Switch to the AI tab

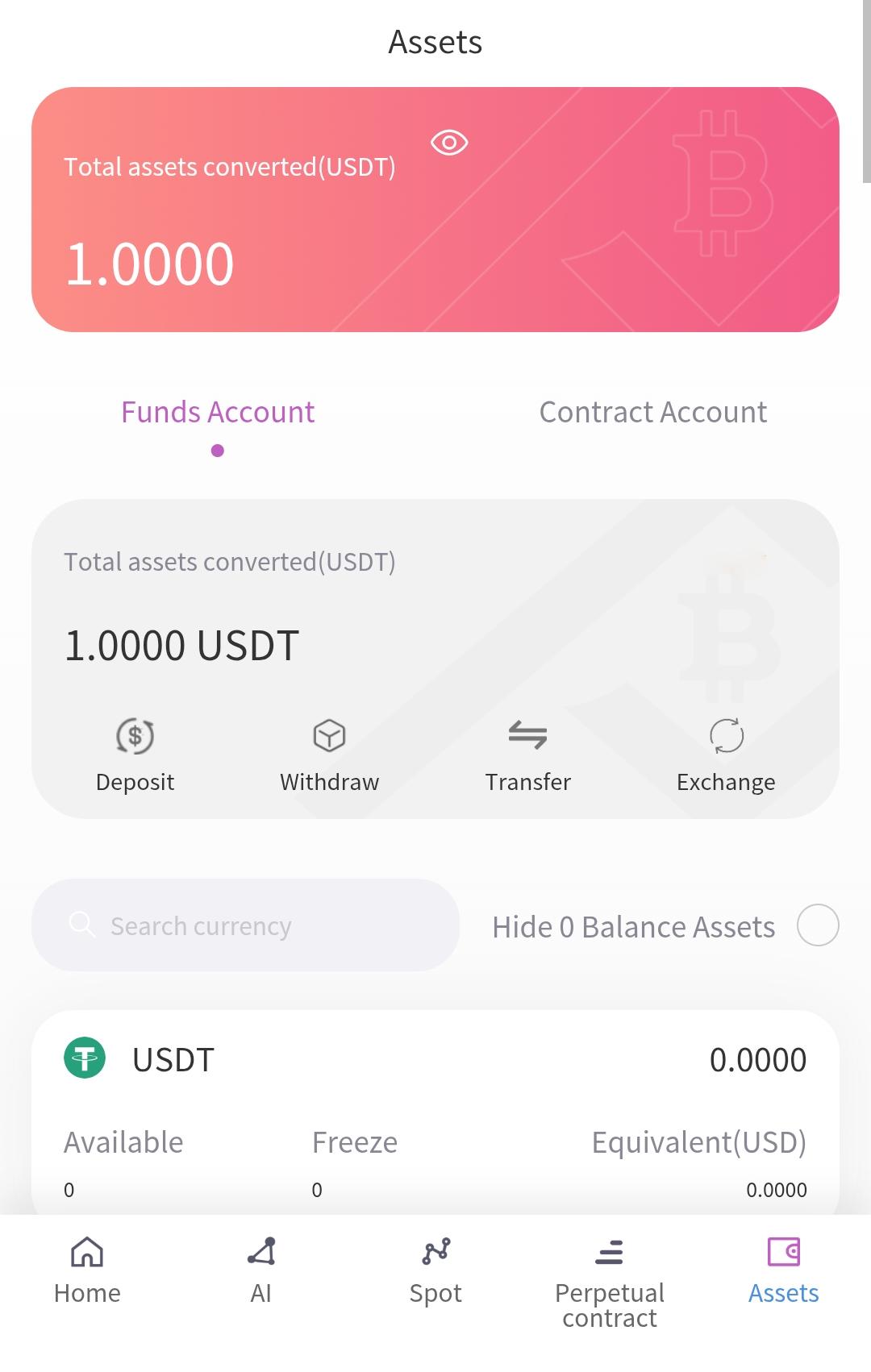[x=261, y=1270]
